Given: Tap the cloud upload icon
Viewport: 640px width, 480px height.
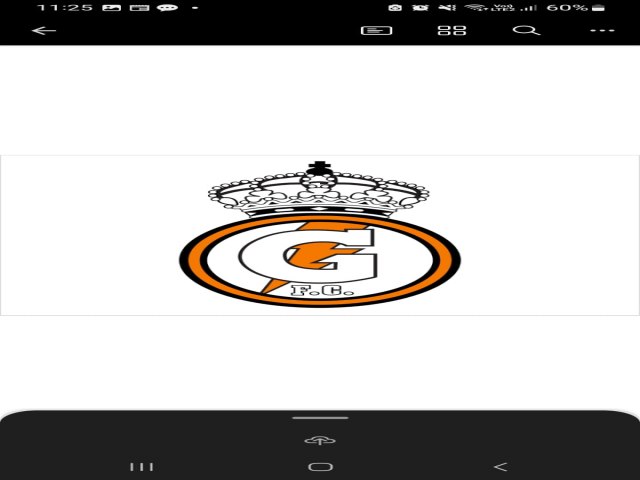Looking at the screenshot, I should click(320, 440).
